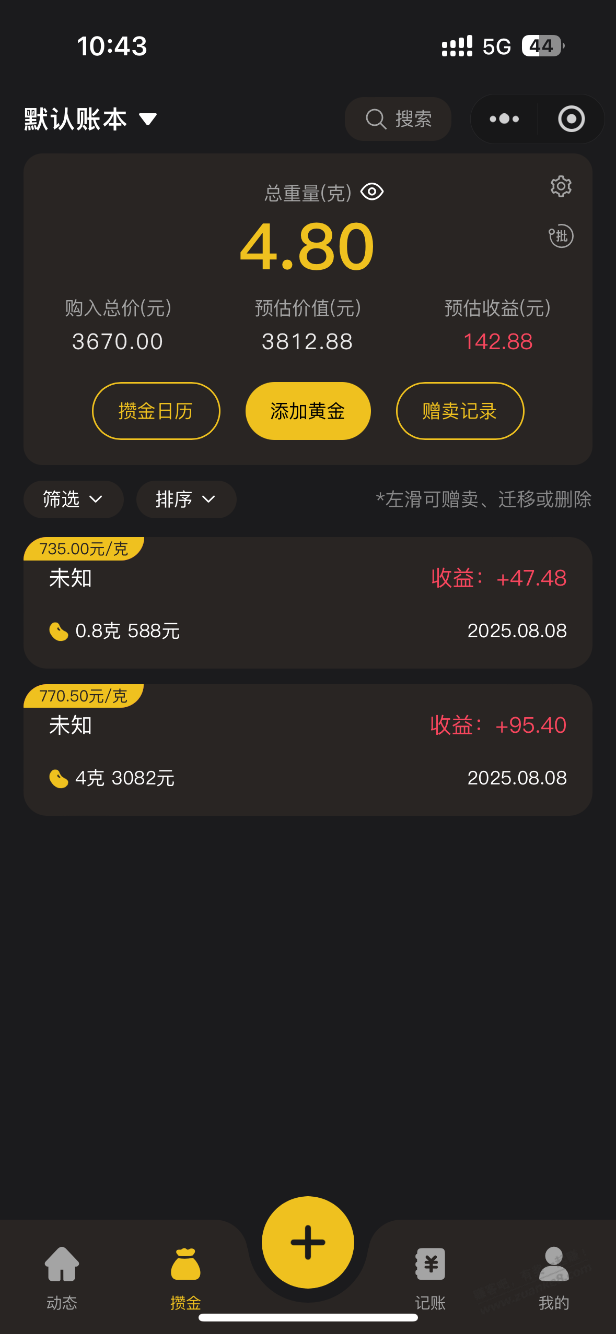Select the 攒金 tab
The height and width of the screenshot is (1334, 616).
(x=186, y=1278)
